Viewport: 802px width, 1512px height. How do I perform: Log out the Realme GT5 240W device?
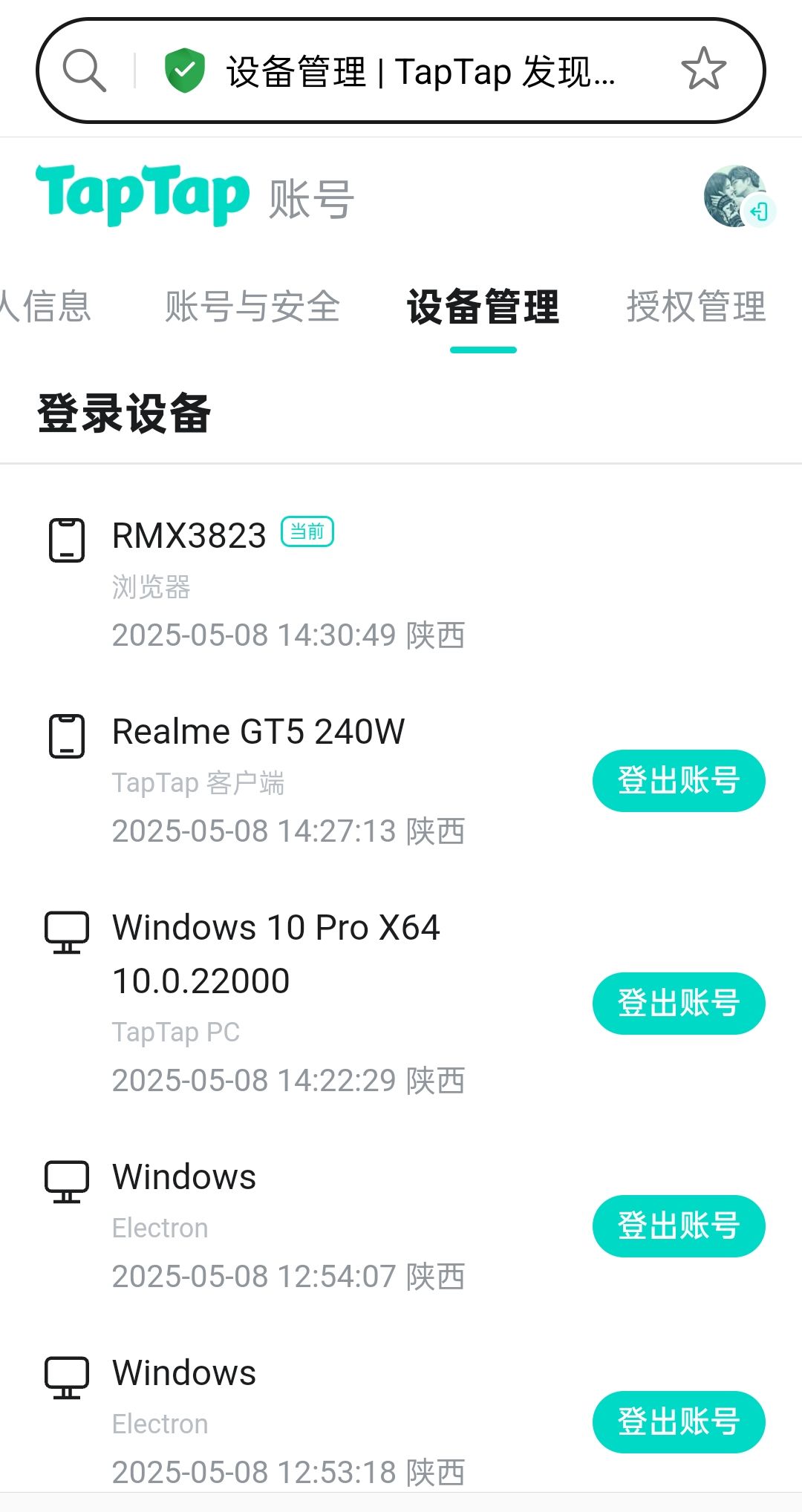pos(678,781)
